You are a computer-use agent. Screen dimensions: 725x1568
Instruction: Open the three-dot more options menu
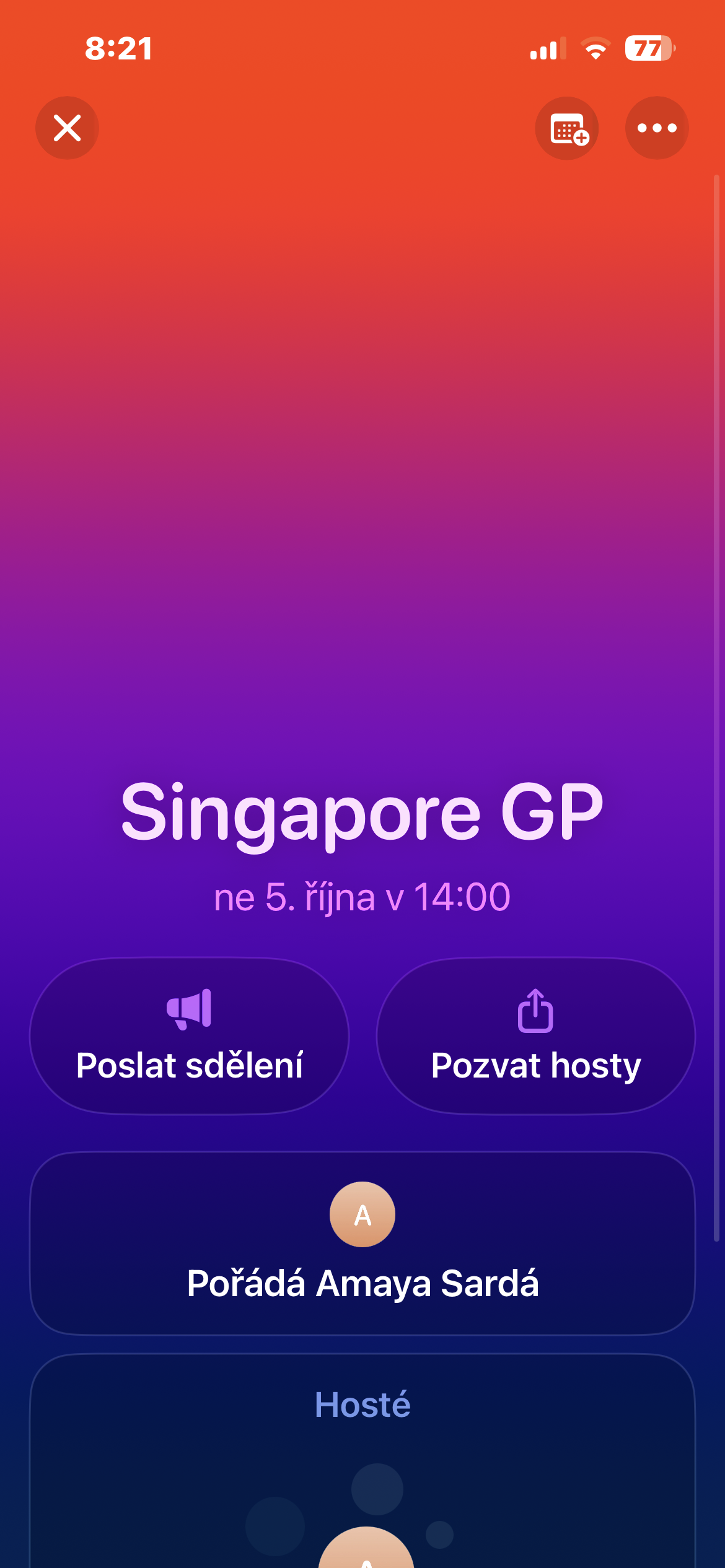click(x=657, y=128)
